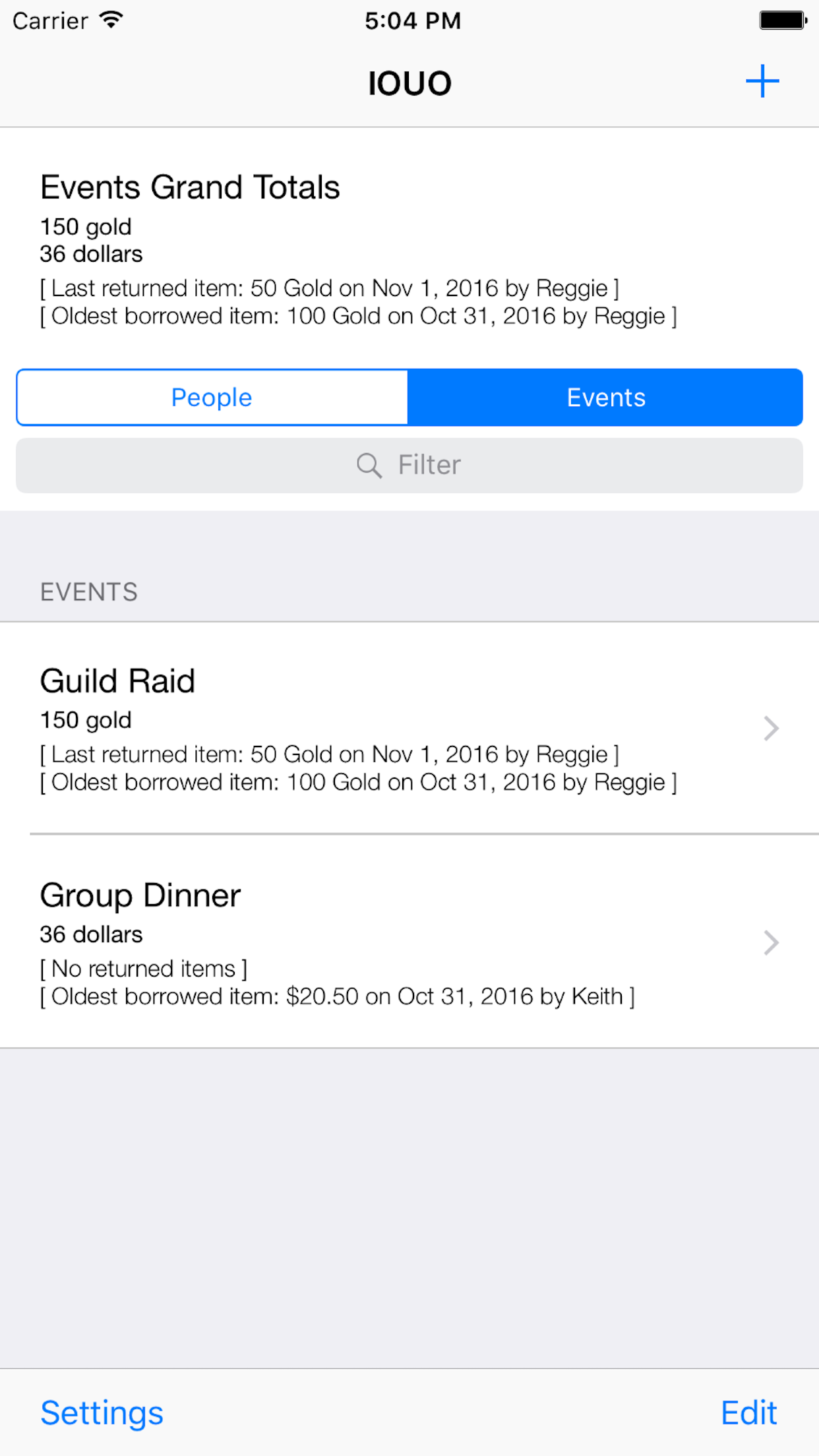Open Guild Raid details via its chevron
Image resolution: width=819 pixels, height=1456 pixels.
(770, 728)
